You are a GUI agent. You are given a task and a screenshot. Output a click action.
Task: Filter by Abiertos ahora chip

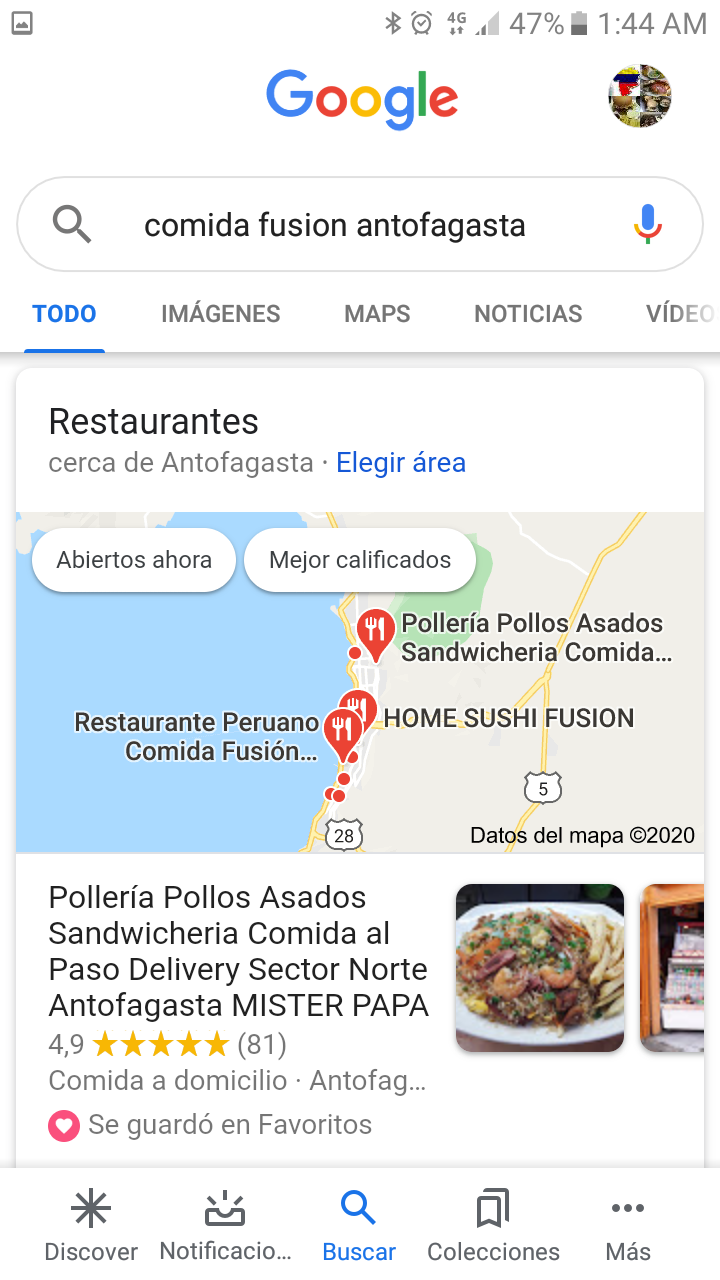point(134,560)
